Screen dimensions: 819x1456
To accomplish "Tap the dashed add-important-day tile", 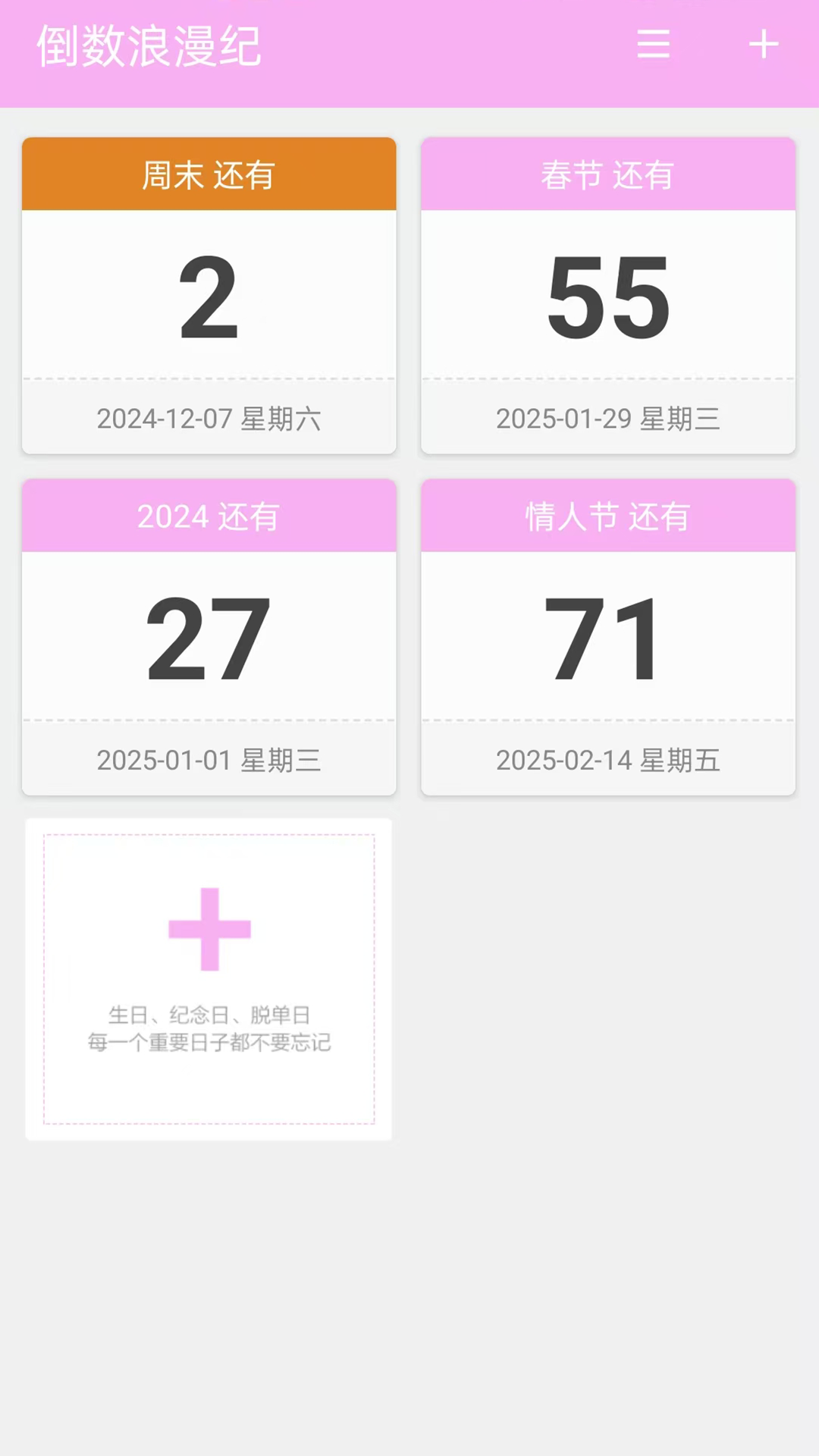I will pyautogui.click(x=209, y=978).
